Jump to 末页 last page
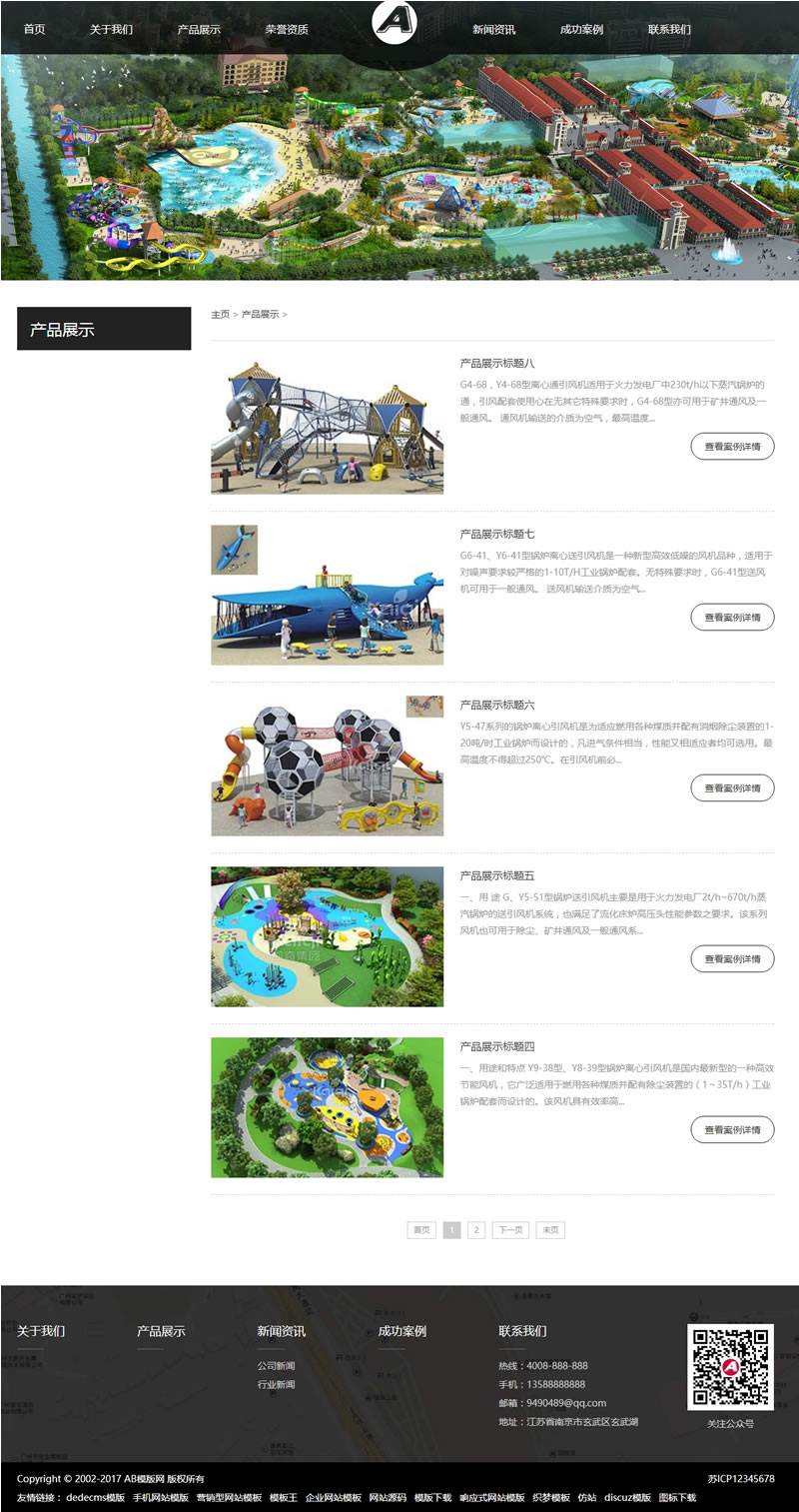This screenshot has width=799, height=1512. [x=550, y=1230]
